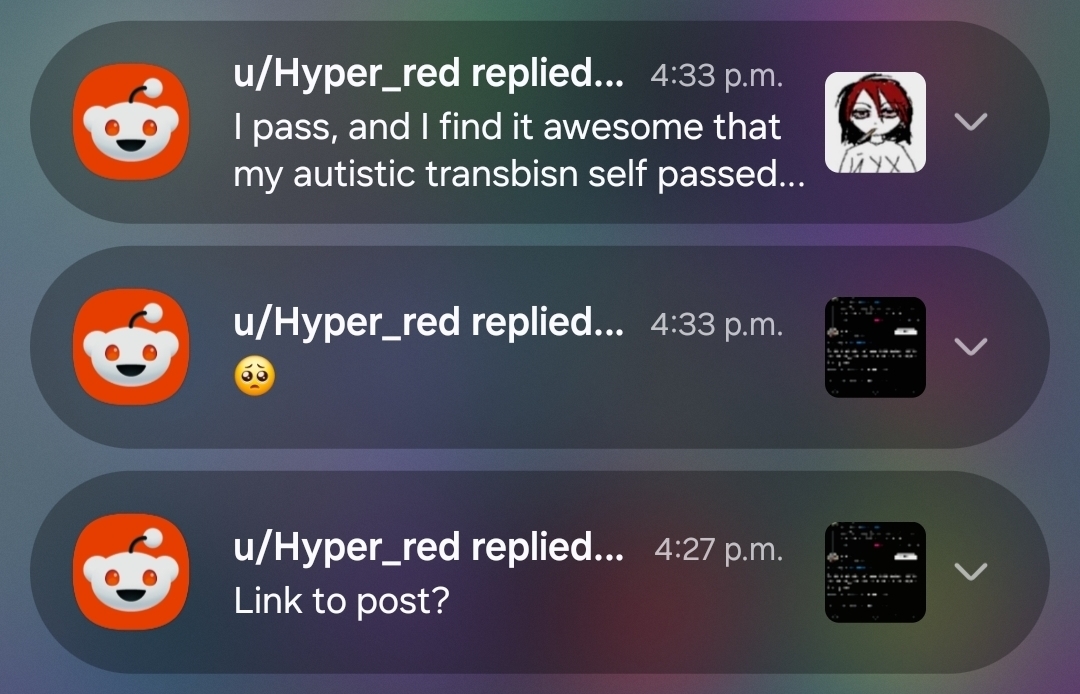The height and width of the screenshot is (694, 1080).
Task: Expand the pleading-face emoji reply notification
Action: coord(971,346)
